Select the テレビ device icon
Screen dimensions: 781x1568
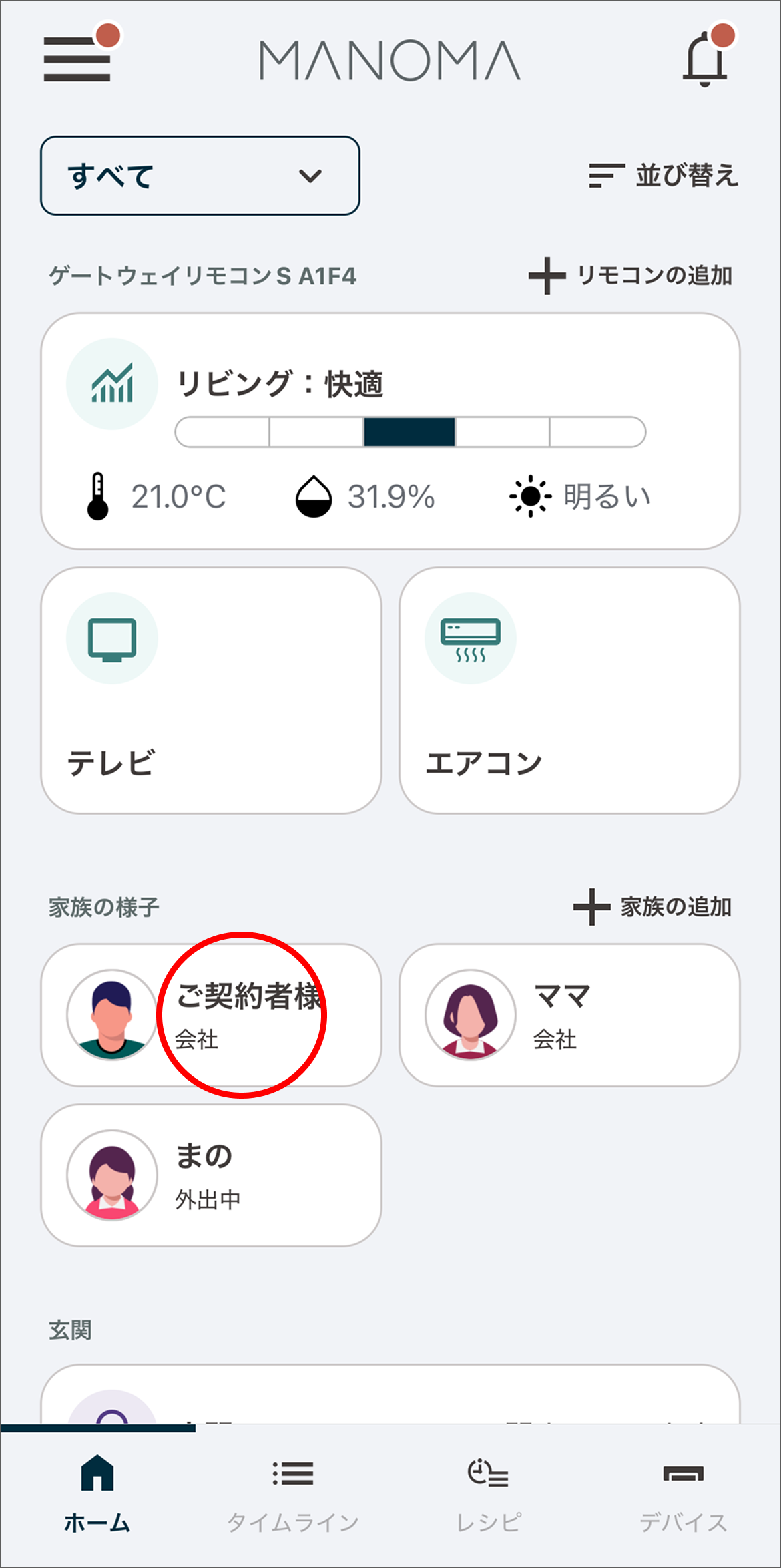pos(111,638)
